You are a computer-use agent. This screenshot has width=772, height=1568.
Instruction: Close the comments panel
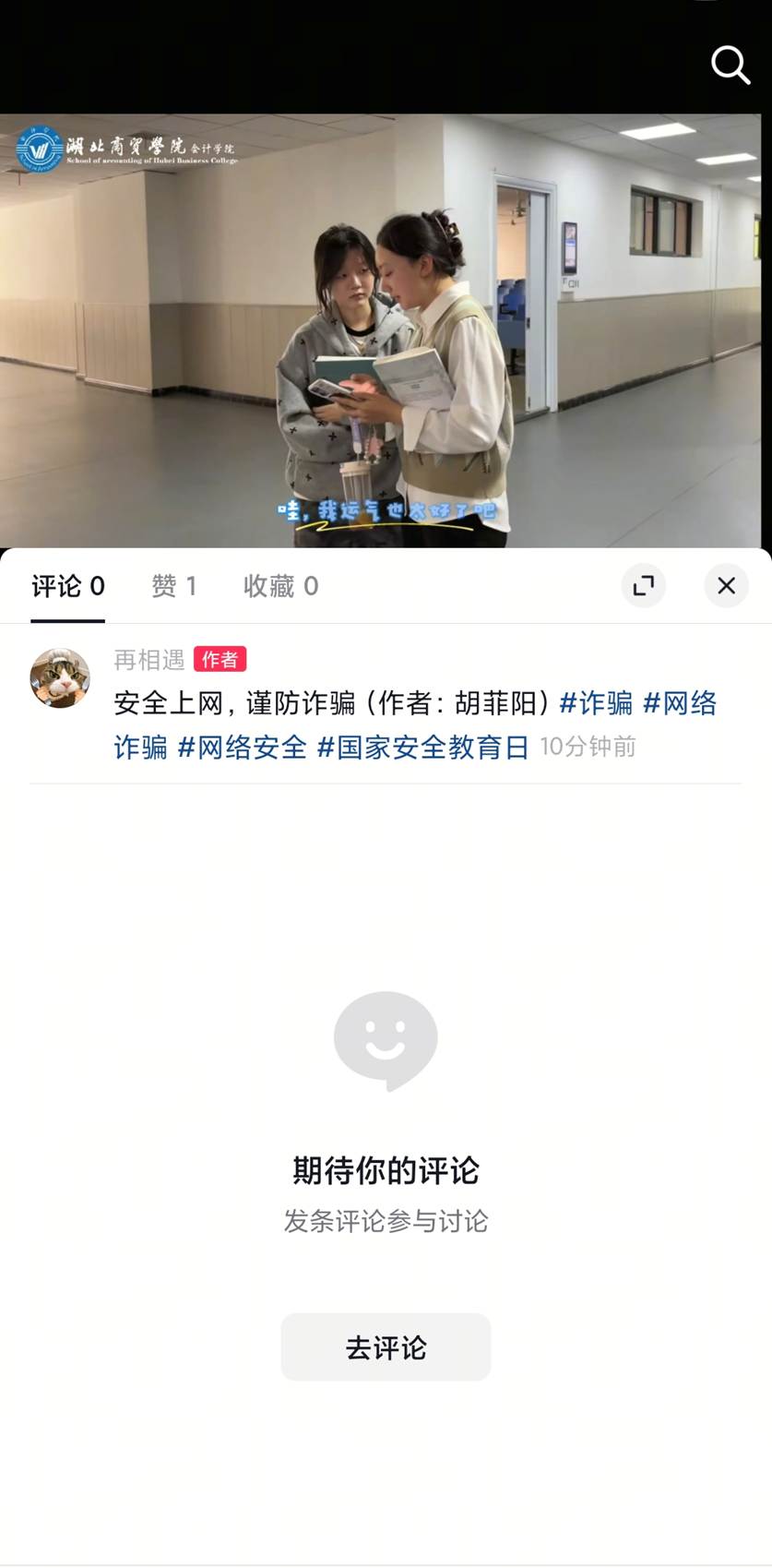click(726, 585)
